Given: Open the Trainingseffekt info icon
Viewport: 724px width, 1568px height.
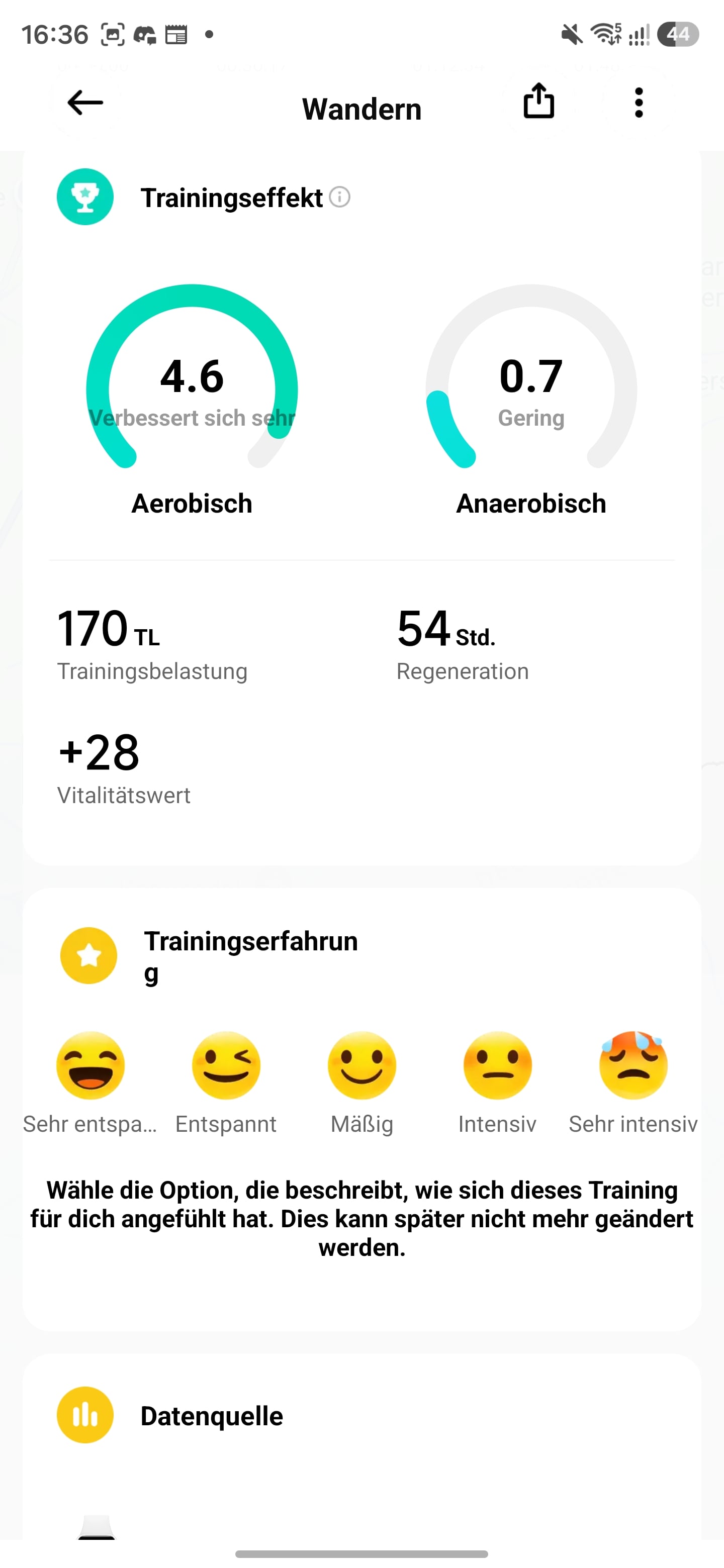Looking at the screenshot, I should pos(340,197).
